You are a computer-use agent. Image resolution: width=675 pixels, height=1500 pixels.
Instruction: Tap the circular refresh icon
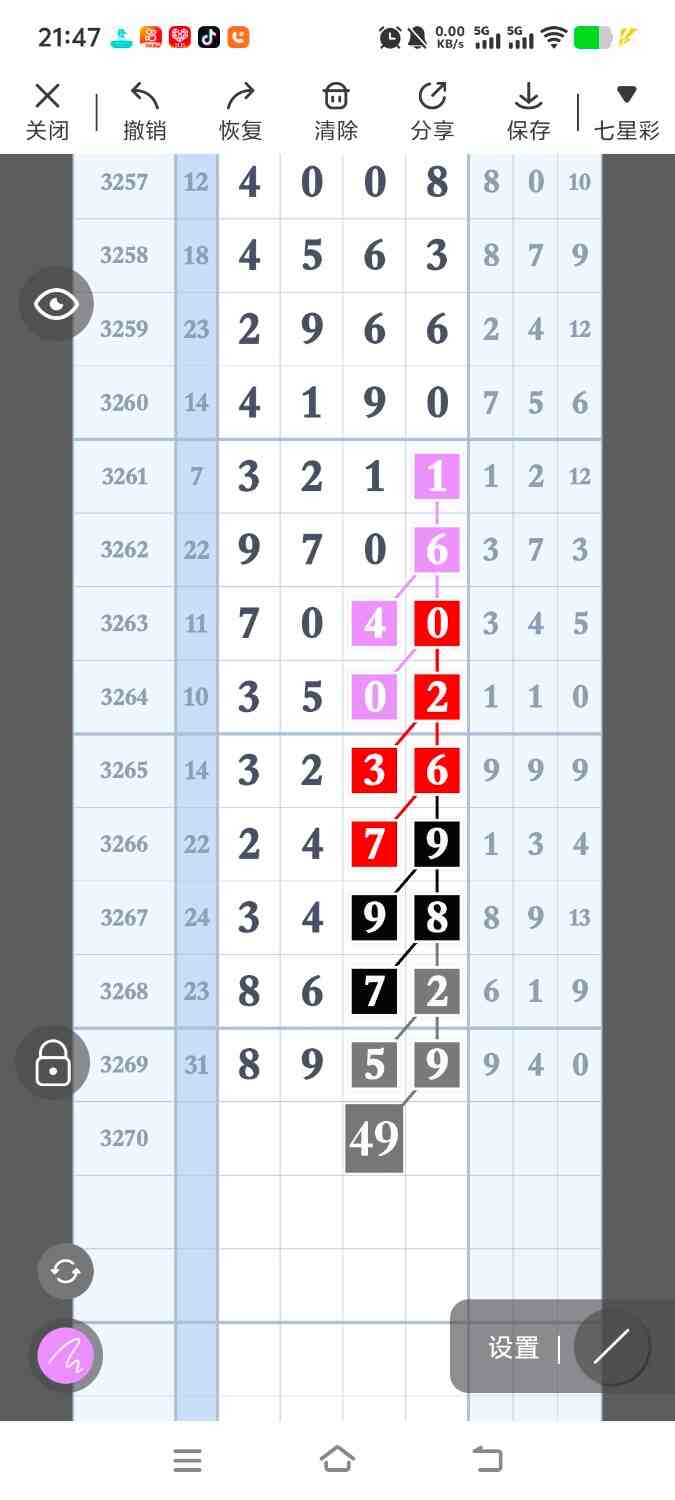coord(65,1272)
